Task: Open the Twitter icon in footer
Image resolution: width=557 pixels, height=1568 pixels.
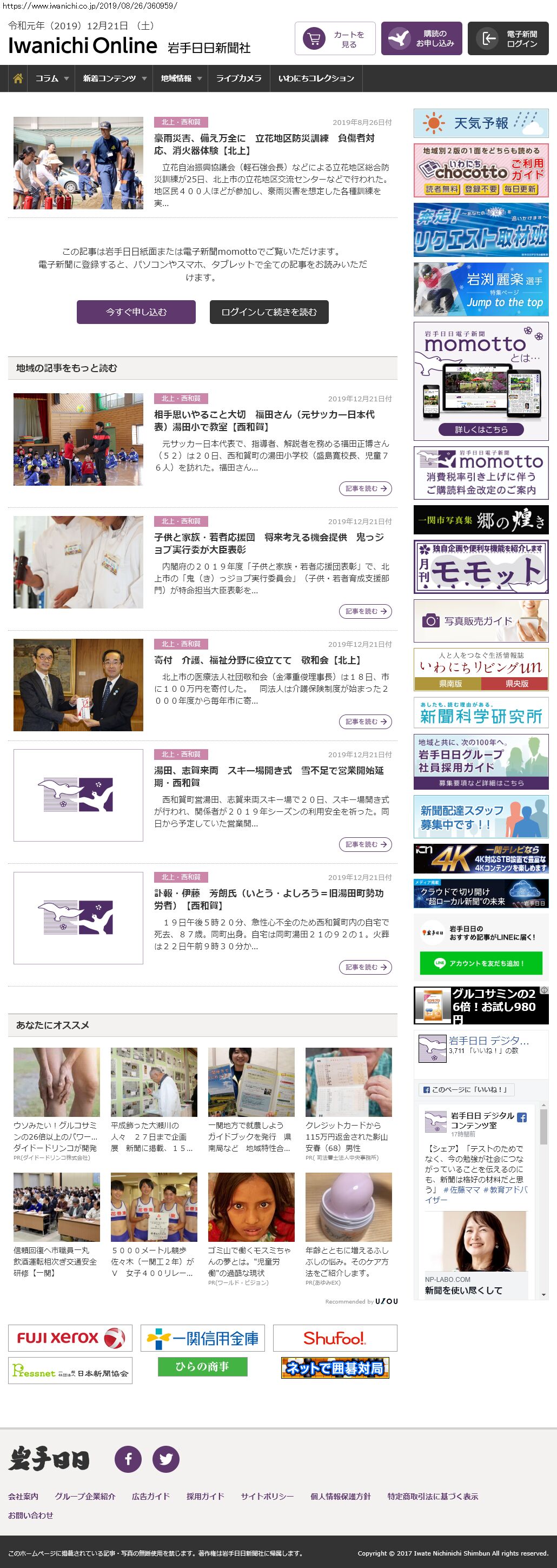Action: point(165,1458)
